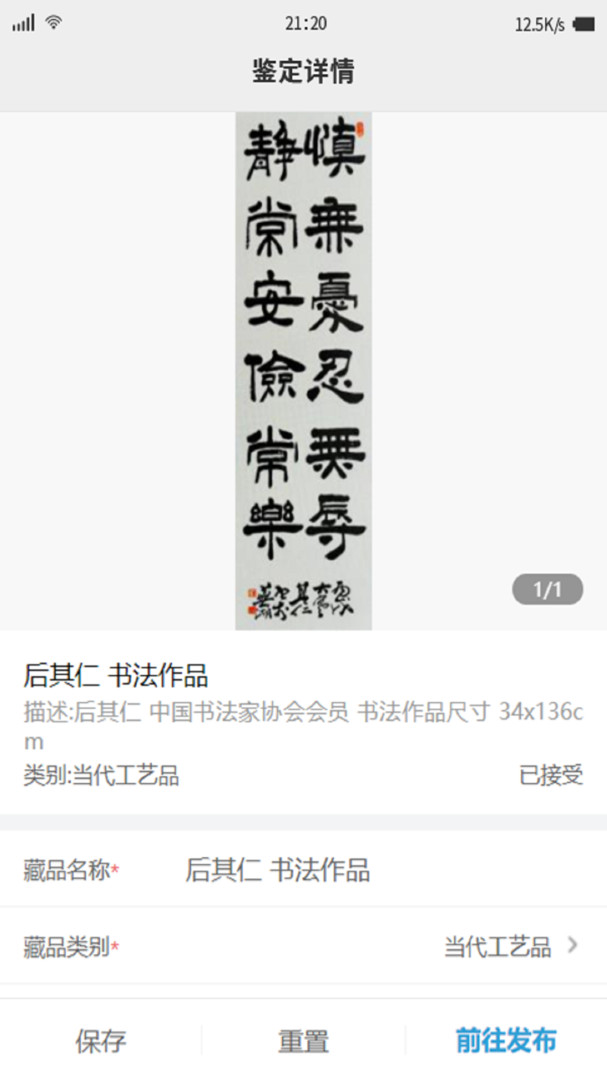Open the calligraphy artwork image

(303, 370)
